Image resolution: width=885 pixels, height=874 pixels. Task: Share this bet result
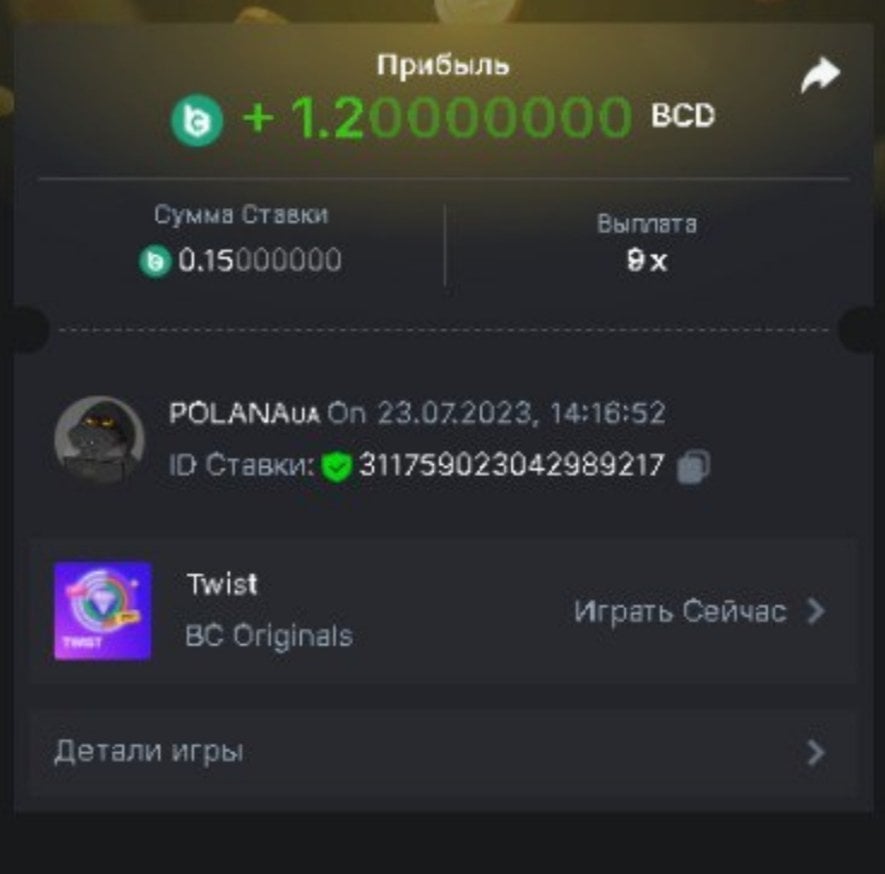pos(819,75)
